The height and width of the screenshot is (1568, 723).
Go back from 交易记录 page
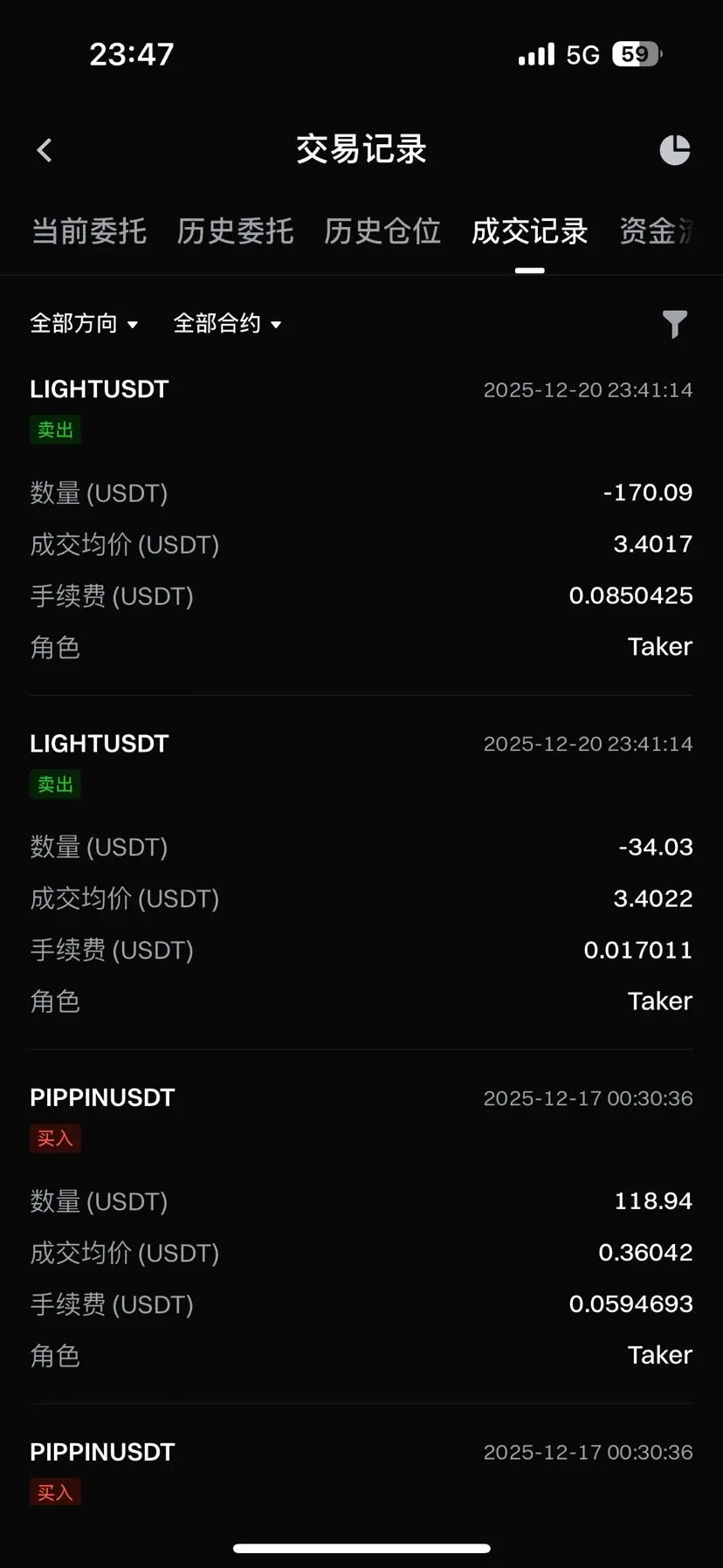(45, 150)
